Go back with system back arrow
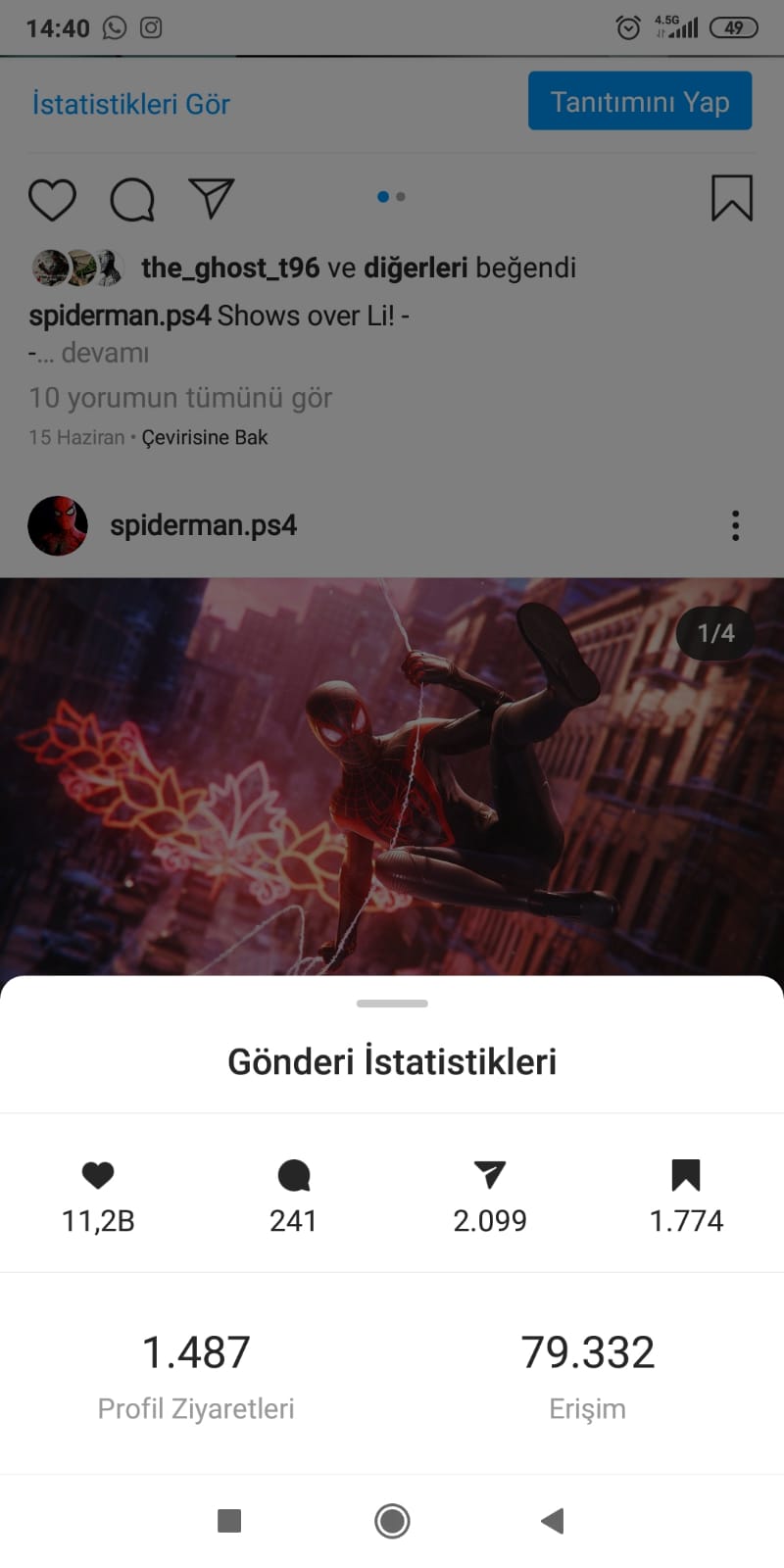The height and width of the screenshot is (1568, 784). pyautogui.click(x=553, y=1521)
